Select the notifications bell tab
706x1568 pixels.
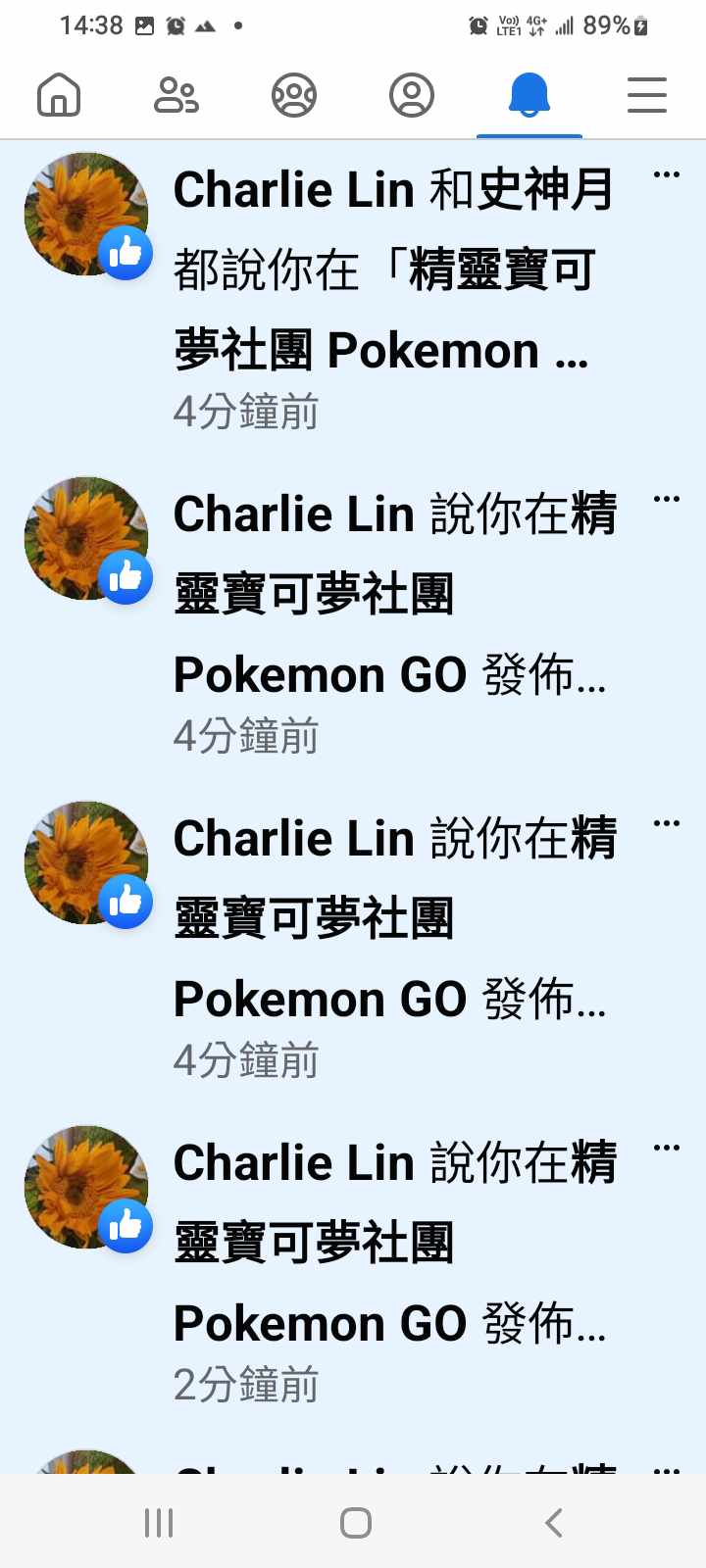529,96
